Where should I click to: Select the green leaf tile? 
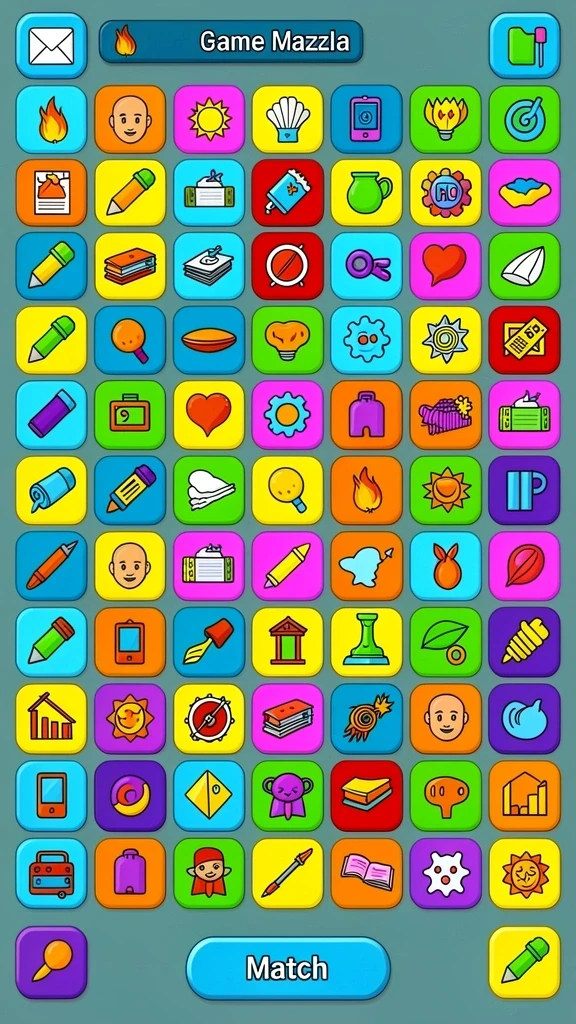pyautogui.click(x=445, y=642)
